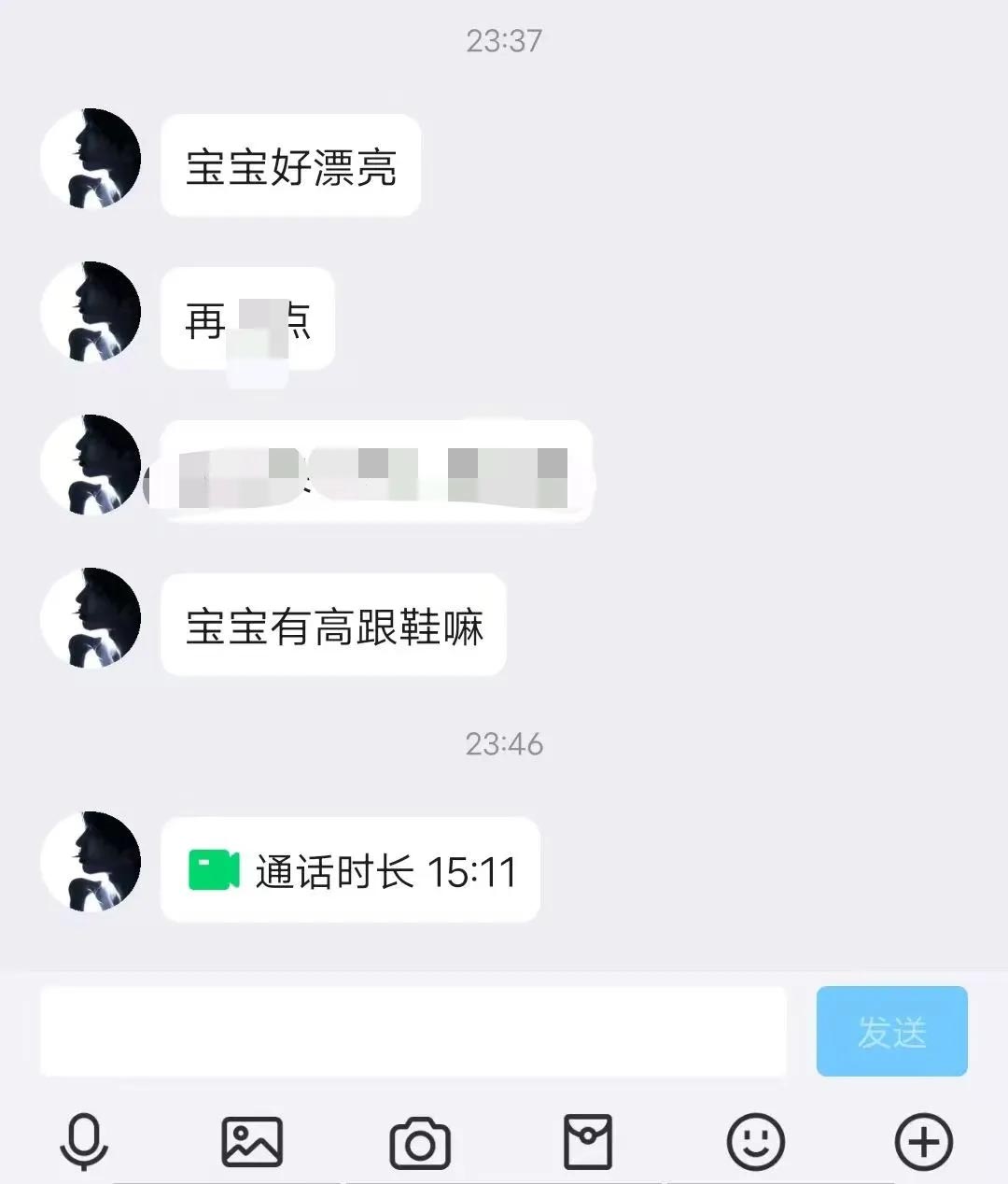Open voice input via microphone icon

coord(84,1141)
